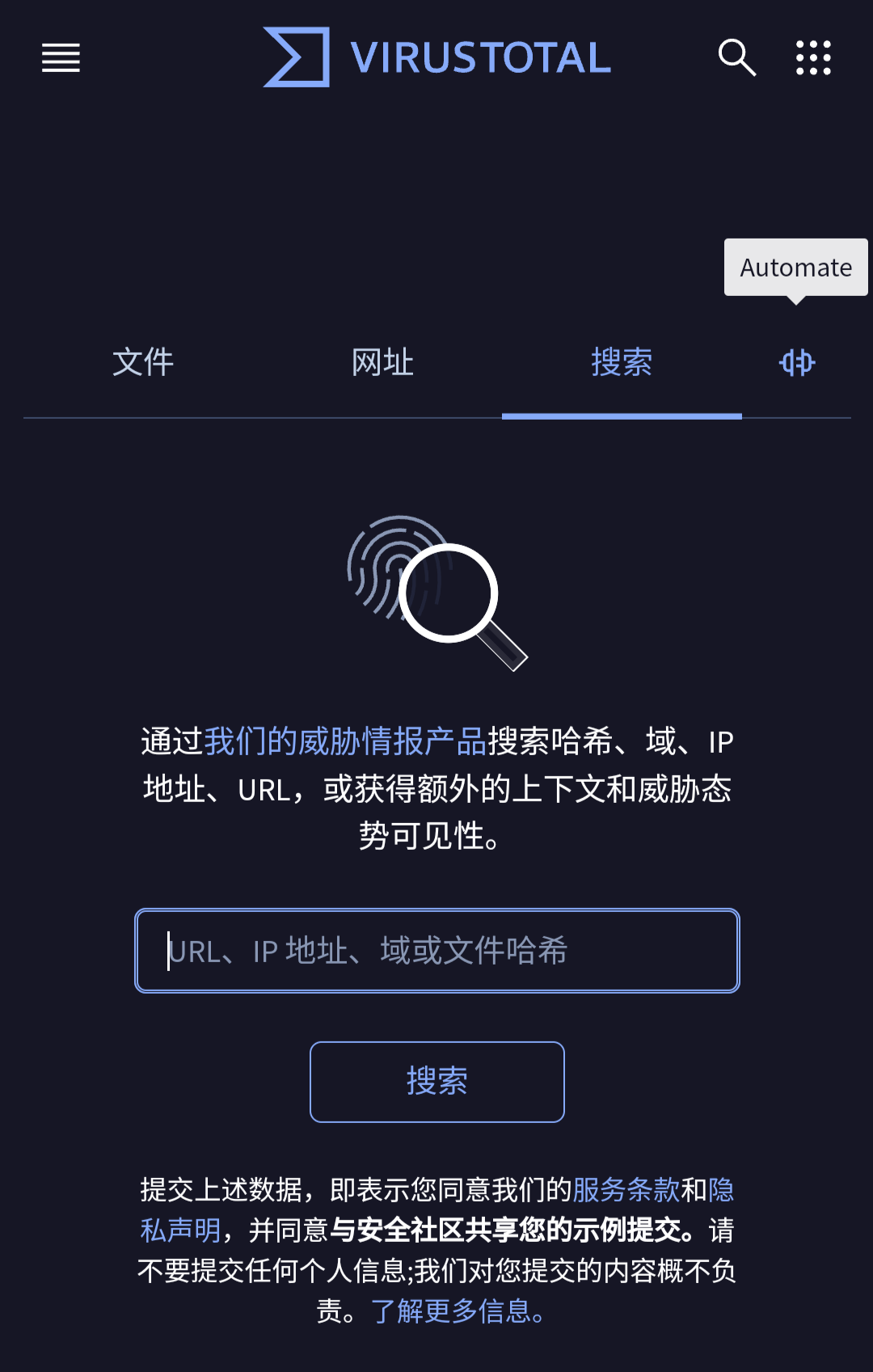
Task: Open the search icon in the header
Action: pos(736,57)
